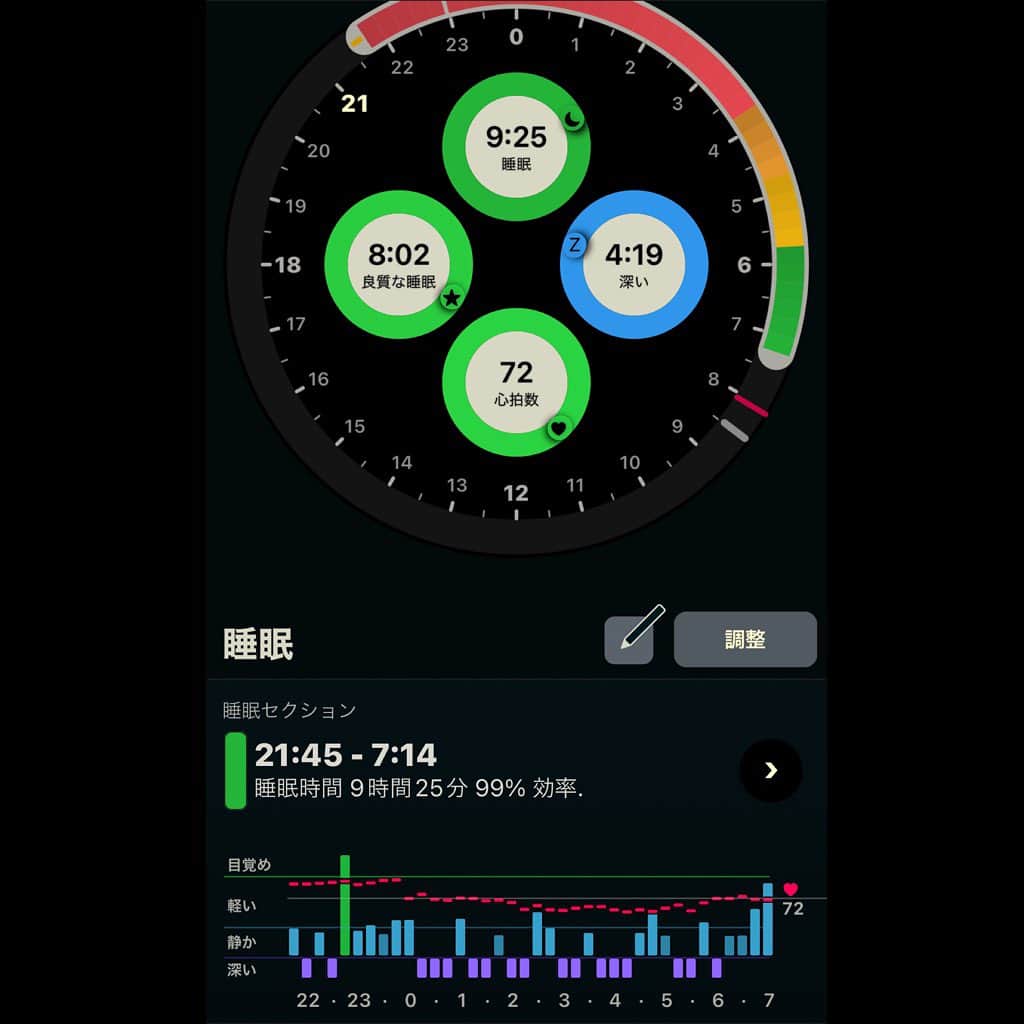The image size is (1024, 1024).
Task: Select the 4:19 深い sleep circle
Action: (x=634, y=265)
